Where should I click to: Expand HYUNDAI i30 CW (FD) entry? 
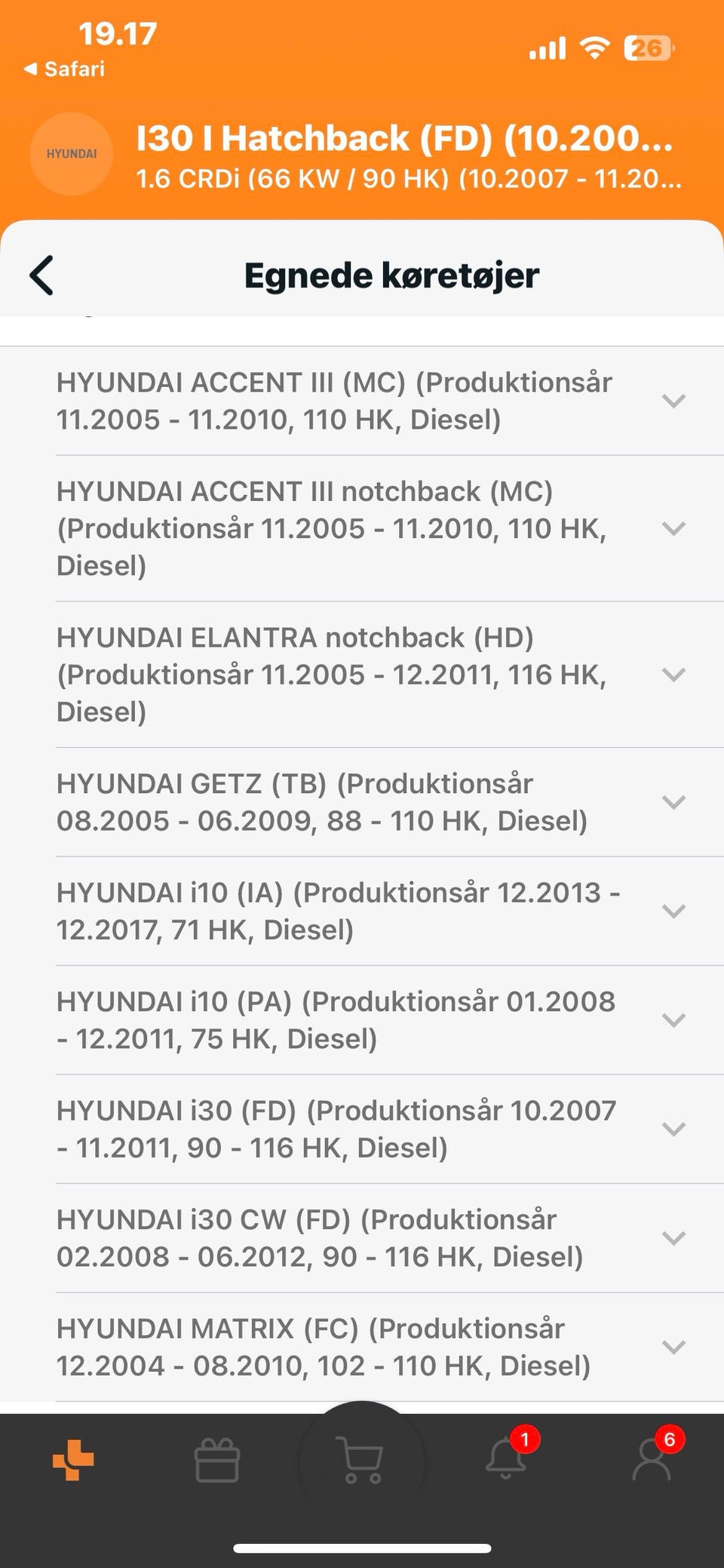point(673,1238)
